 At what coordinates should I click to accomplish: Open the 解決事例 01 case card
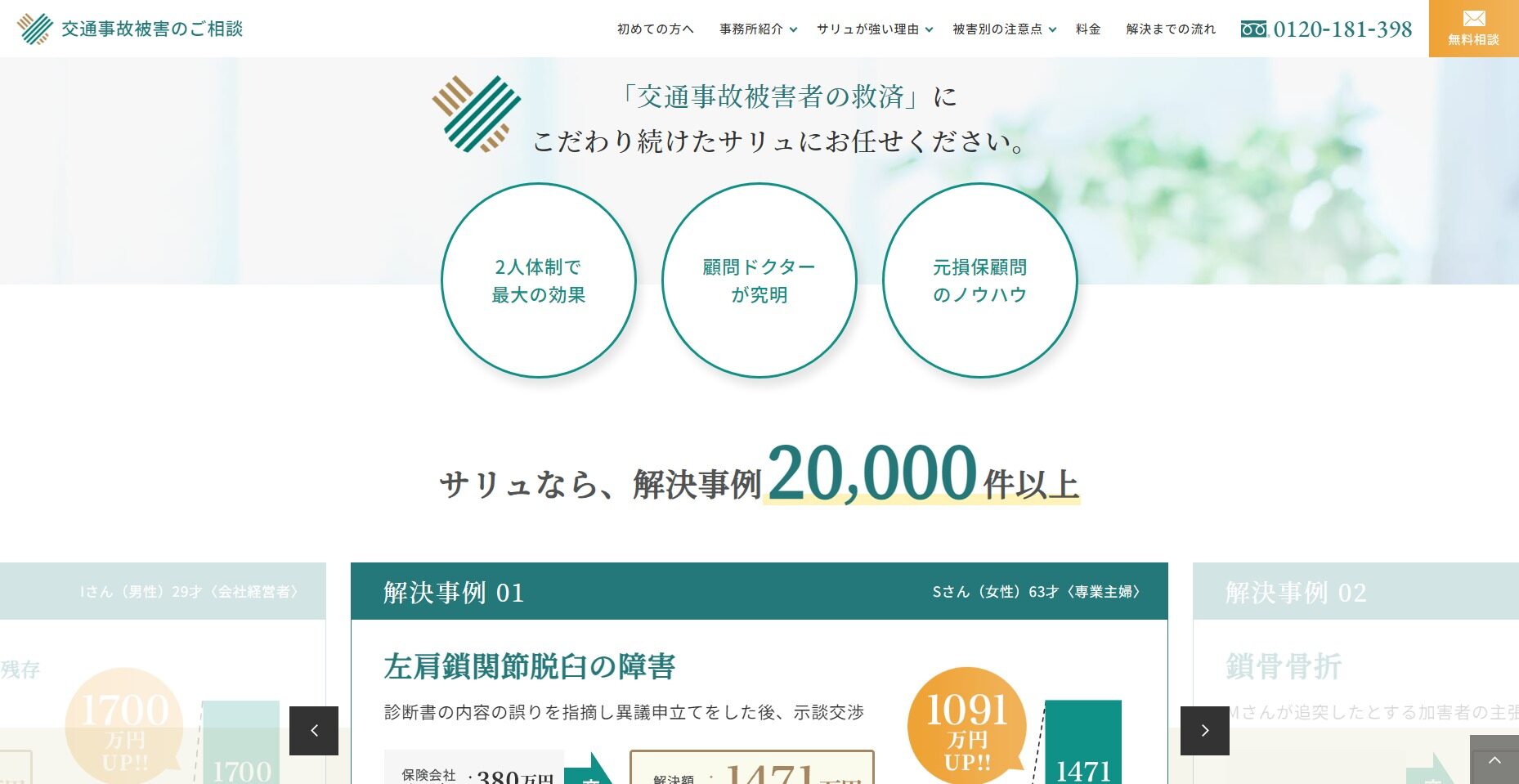pyautogui.click(x=759, y=666)
